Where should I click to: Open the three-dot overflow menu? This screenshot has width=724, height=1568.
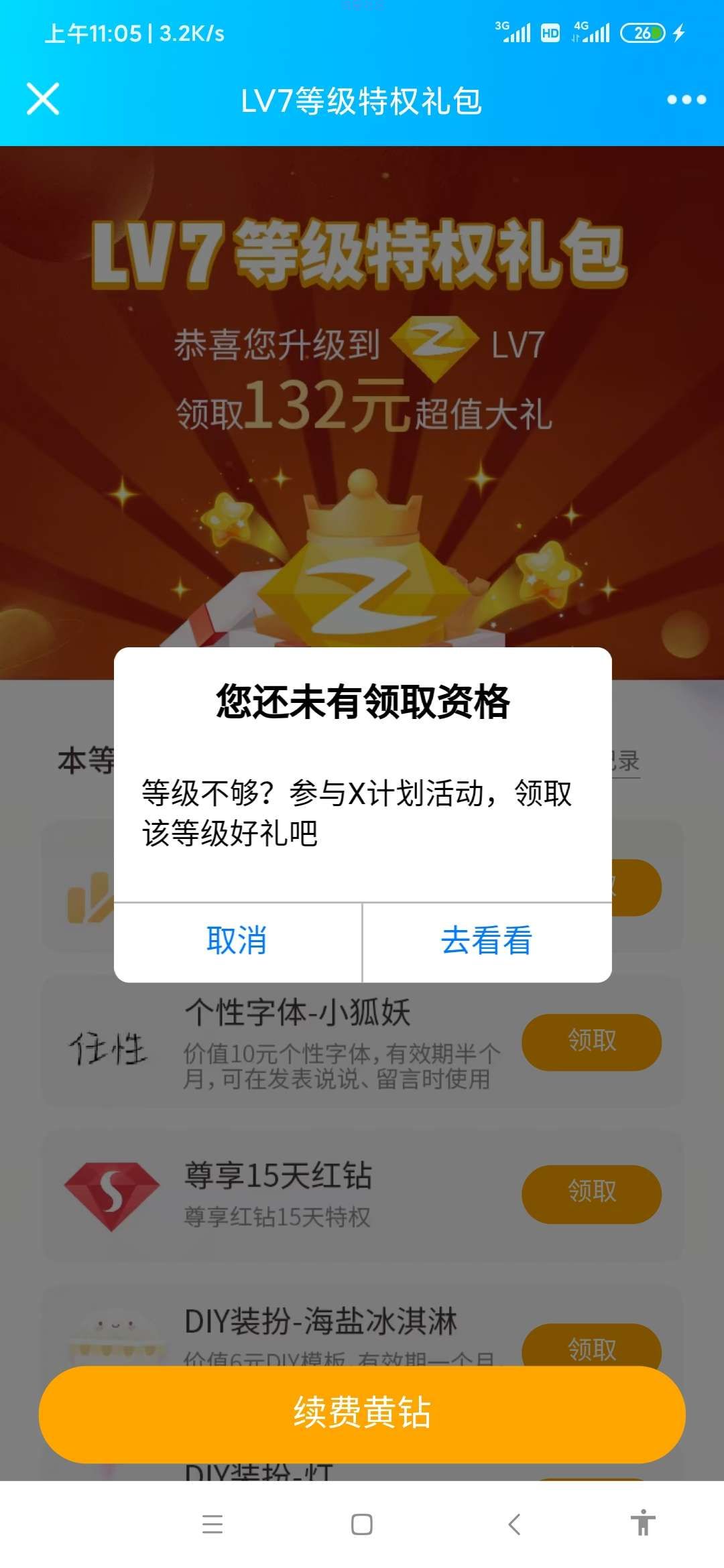[686, 100]
